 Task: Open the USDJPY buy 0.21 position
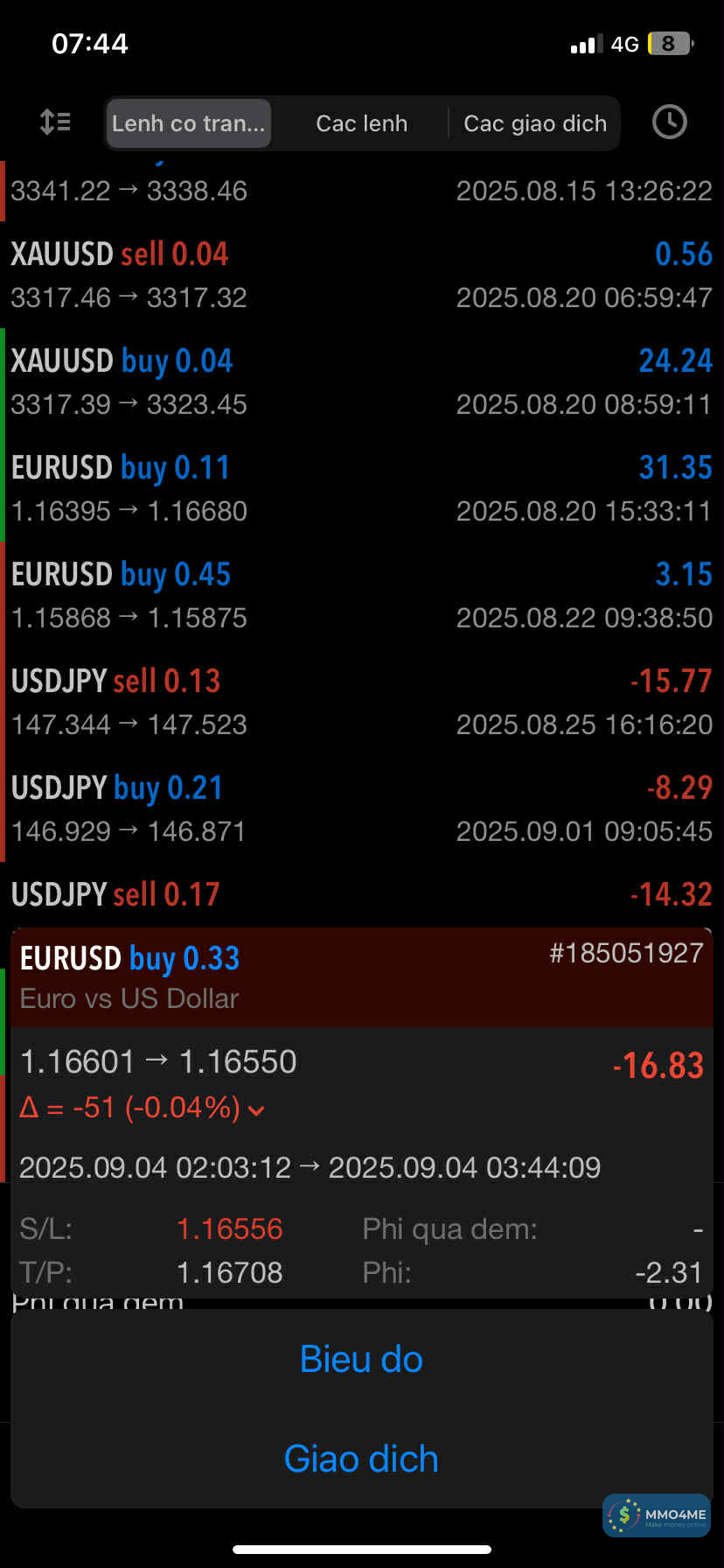361,808
